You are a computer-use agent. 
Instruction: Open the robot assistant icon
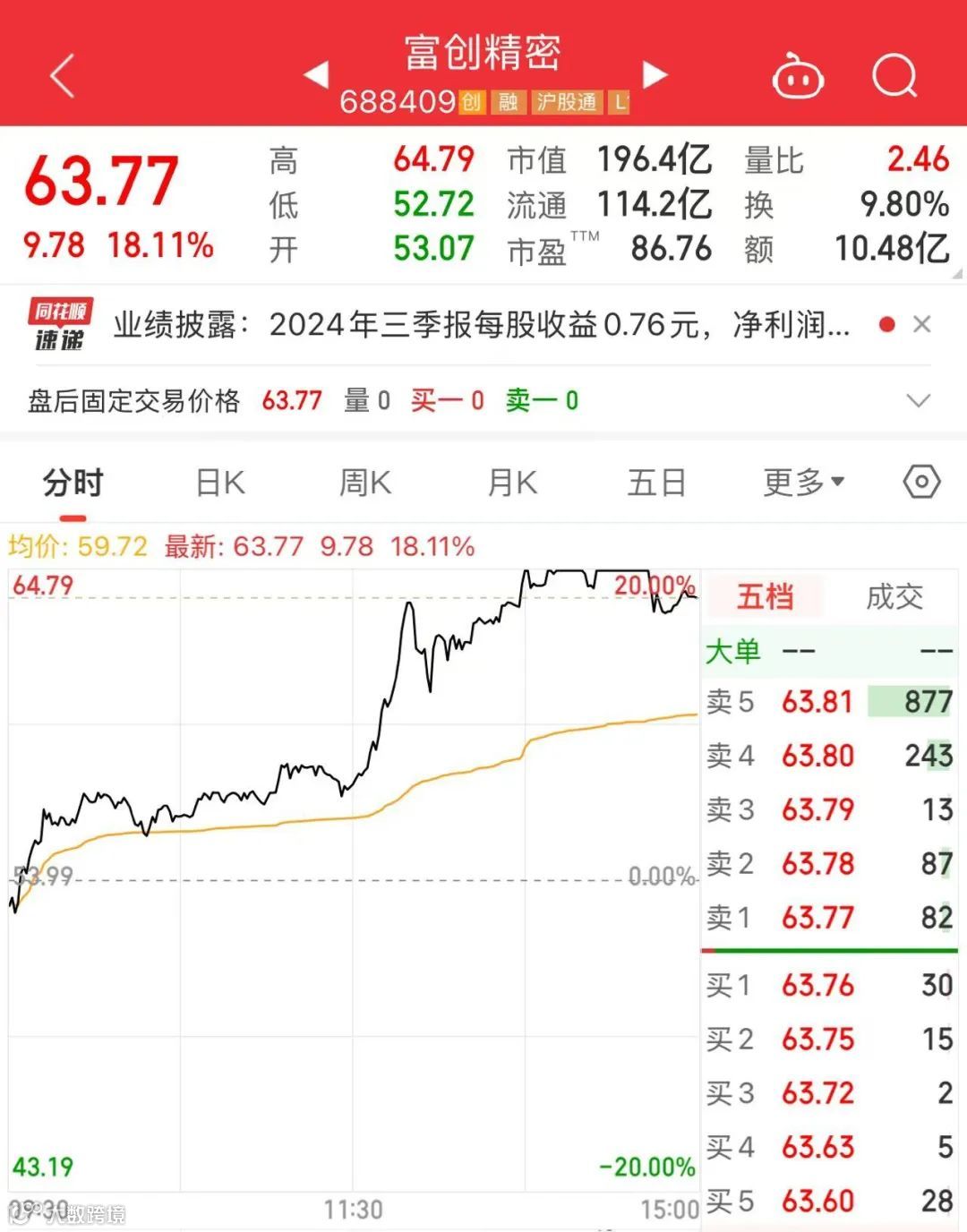point(797,78)
